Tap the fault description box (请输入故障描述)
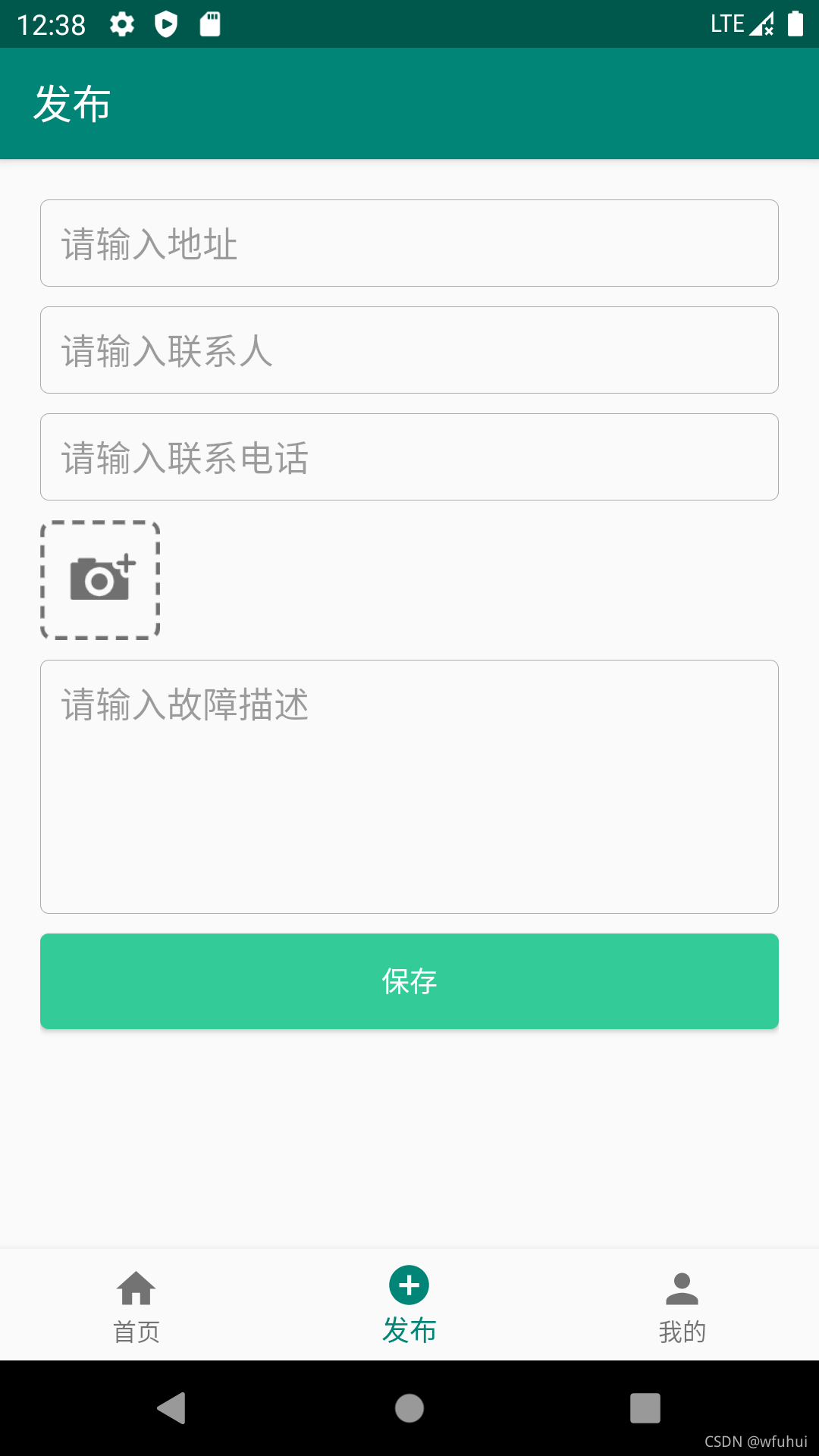 click(409, 786)
